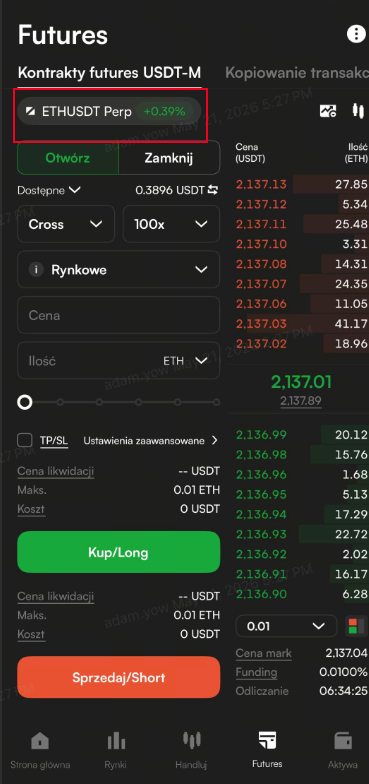Open the Rynkowe order type dropdown
The image size is (369, 784).
pos(118,270)
